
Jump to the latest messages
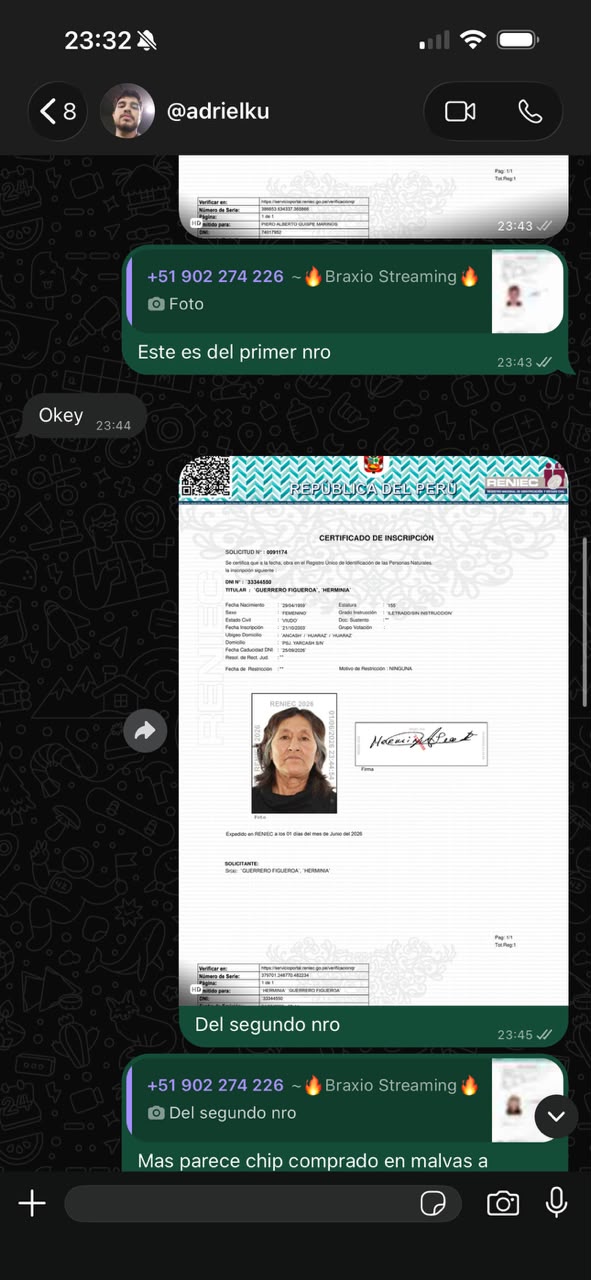(x=557, y=1116)
